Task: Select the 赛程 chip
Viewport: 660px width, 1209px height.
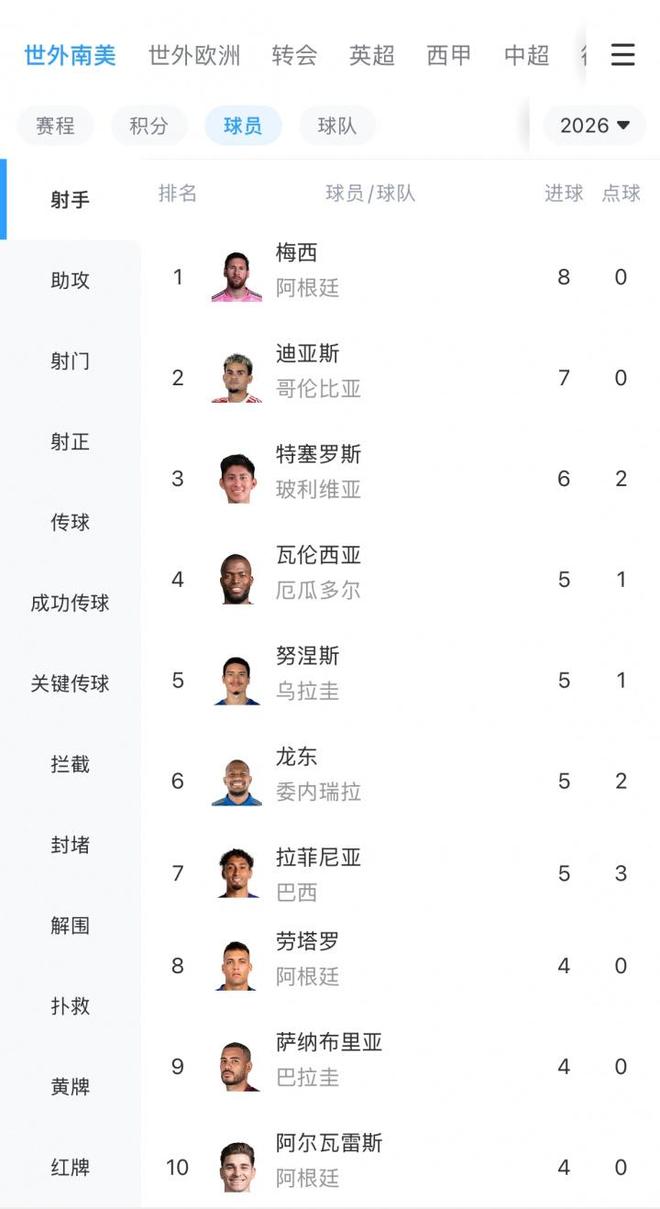Action: click(55, 126)
